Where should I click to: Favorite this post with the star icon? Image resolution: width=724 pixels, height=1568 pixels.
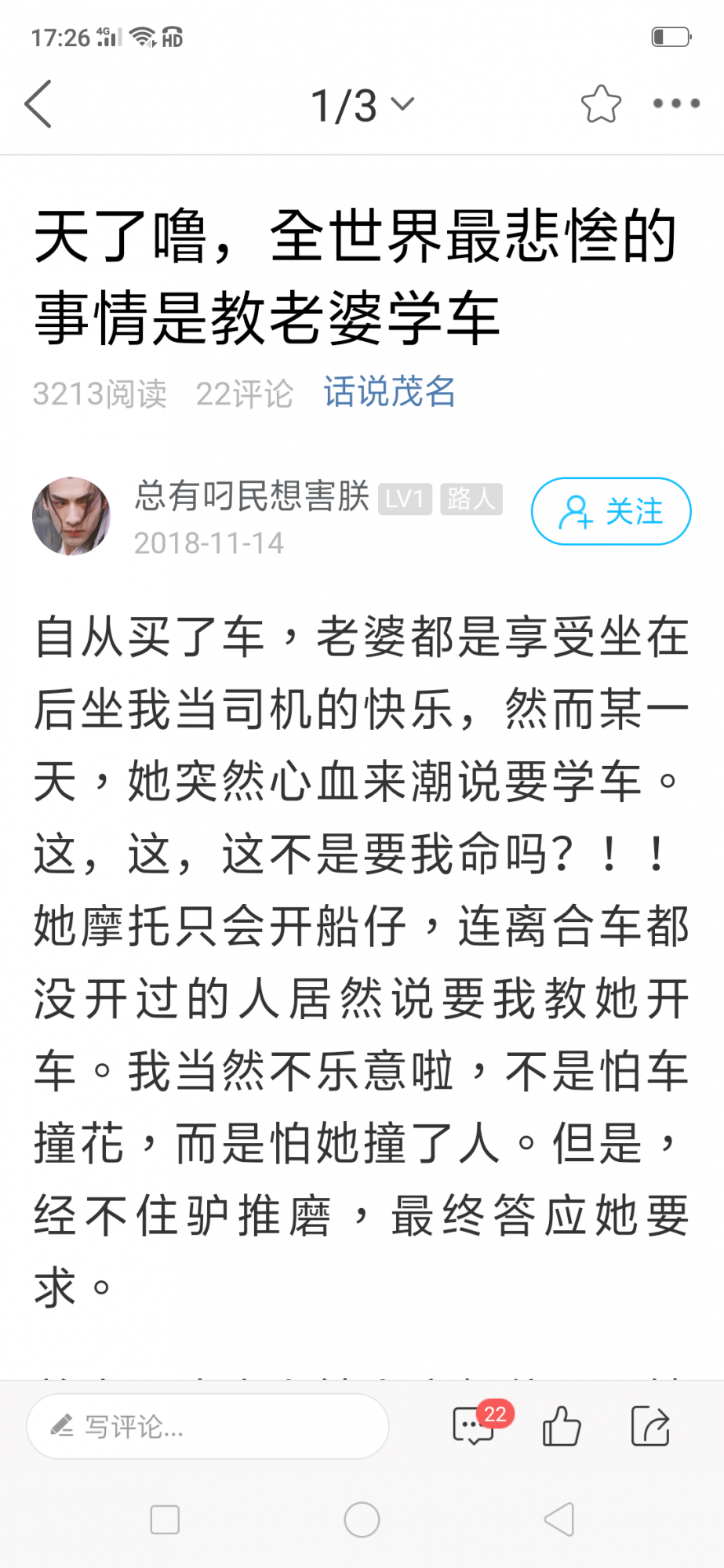click(x=601, y=104)
